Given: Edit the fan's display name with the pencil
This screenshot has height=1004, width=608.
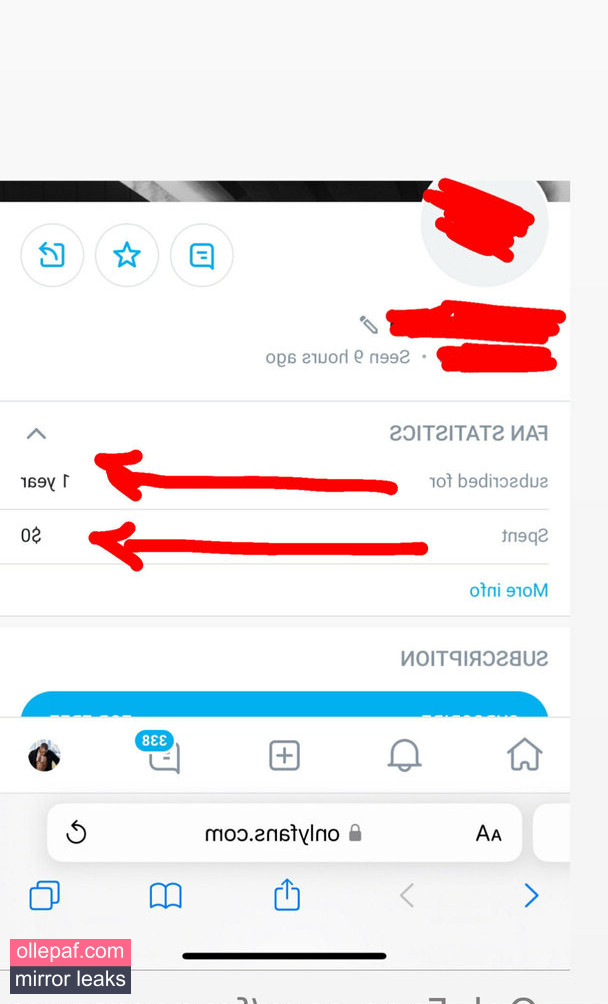Looking at the screenshot, I should click(369, 324).
